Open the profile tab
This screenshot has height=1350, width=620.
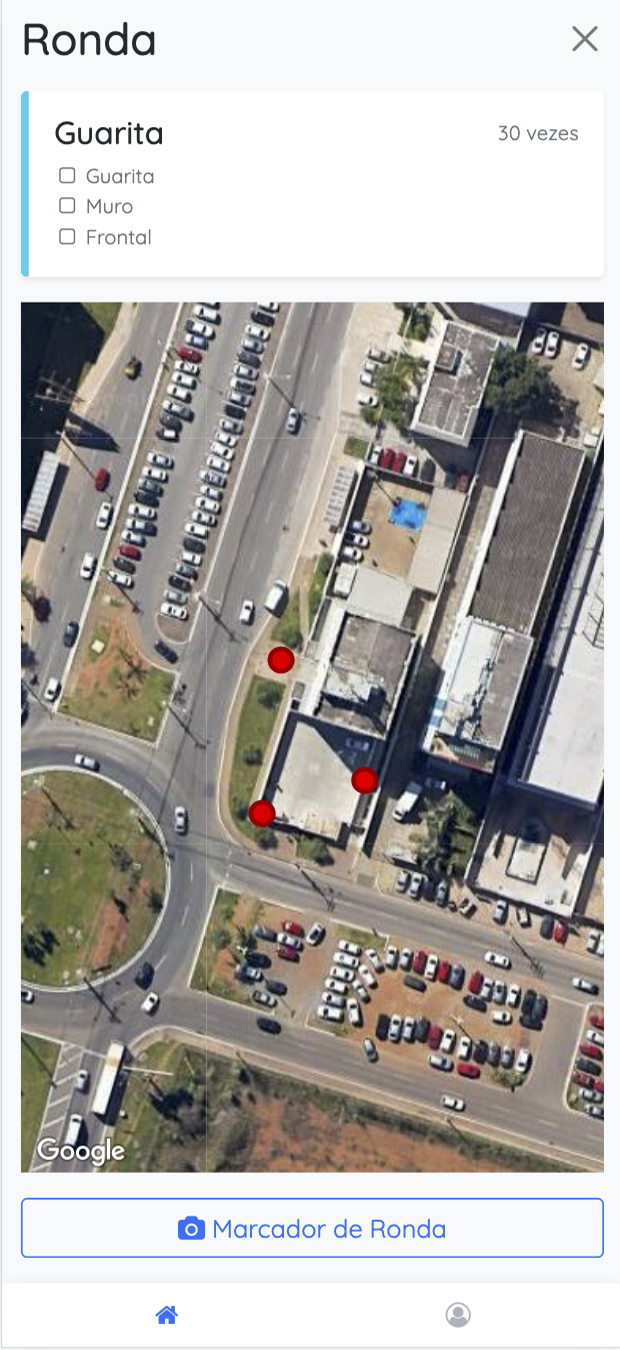pos(458,1315)
